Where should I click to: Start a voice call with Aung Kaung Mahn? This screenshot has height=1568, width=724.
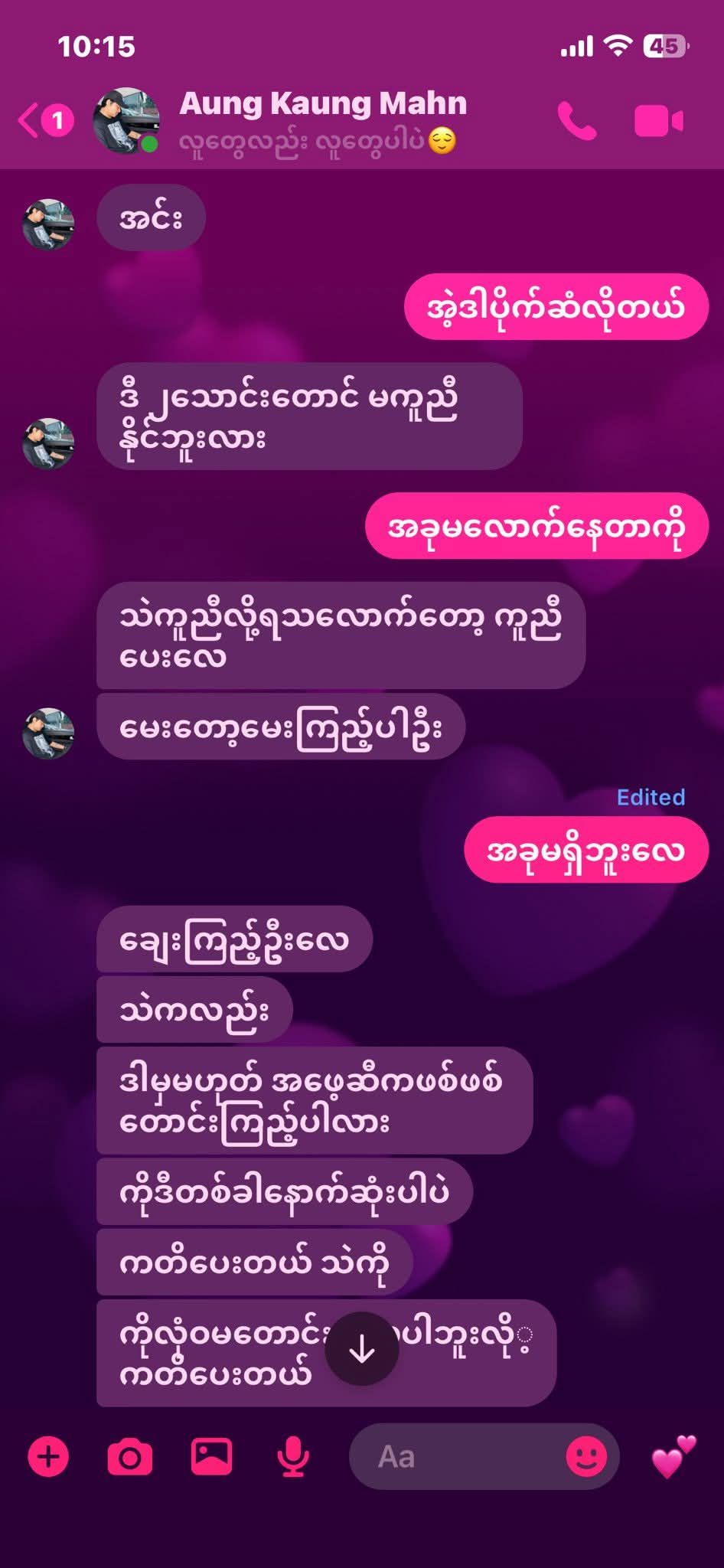coord(576,121)
